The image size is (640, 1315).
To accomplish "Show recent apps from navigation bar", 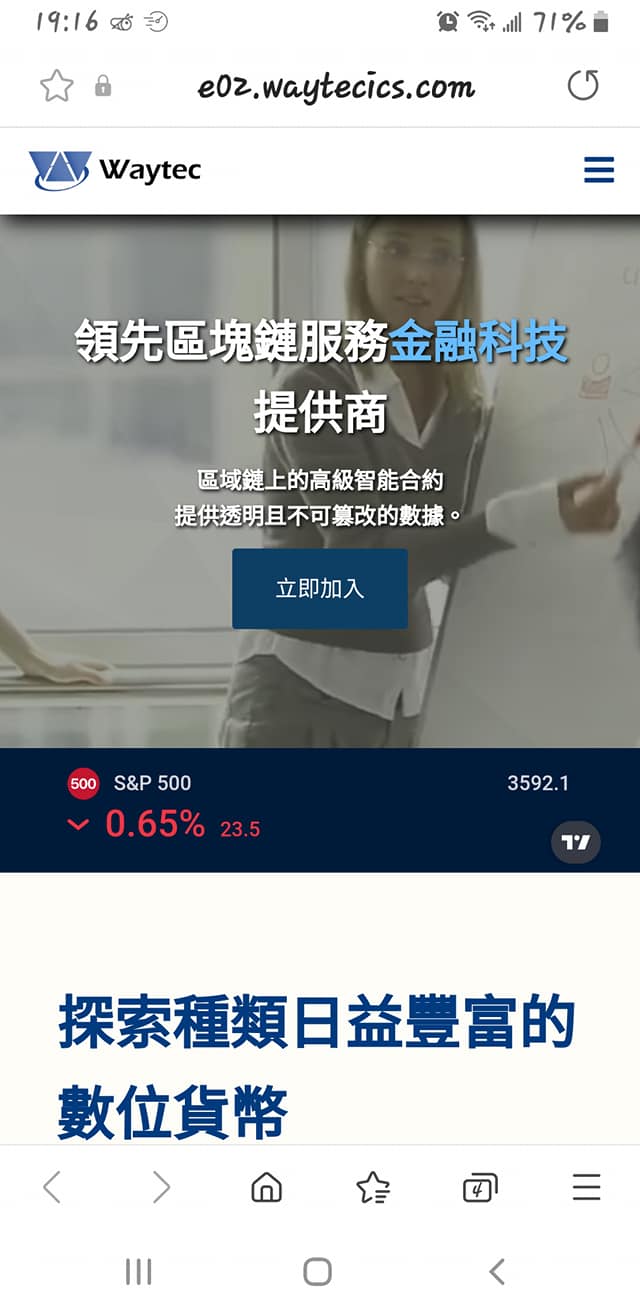I will coord(139,1271).
